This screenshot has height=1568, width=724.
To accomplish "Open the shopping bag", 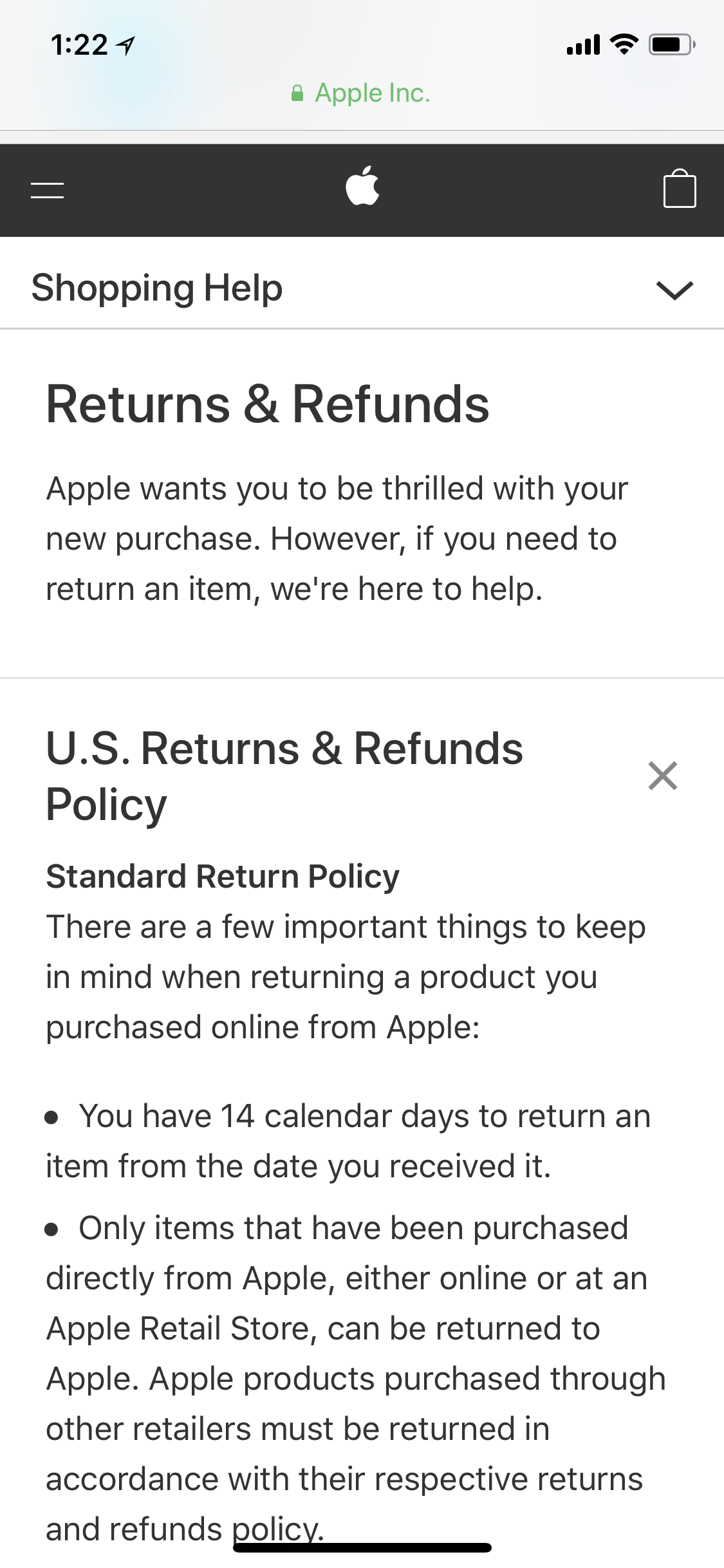I will [680, 189].
